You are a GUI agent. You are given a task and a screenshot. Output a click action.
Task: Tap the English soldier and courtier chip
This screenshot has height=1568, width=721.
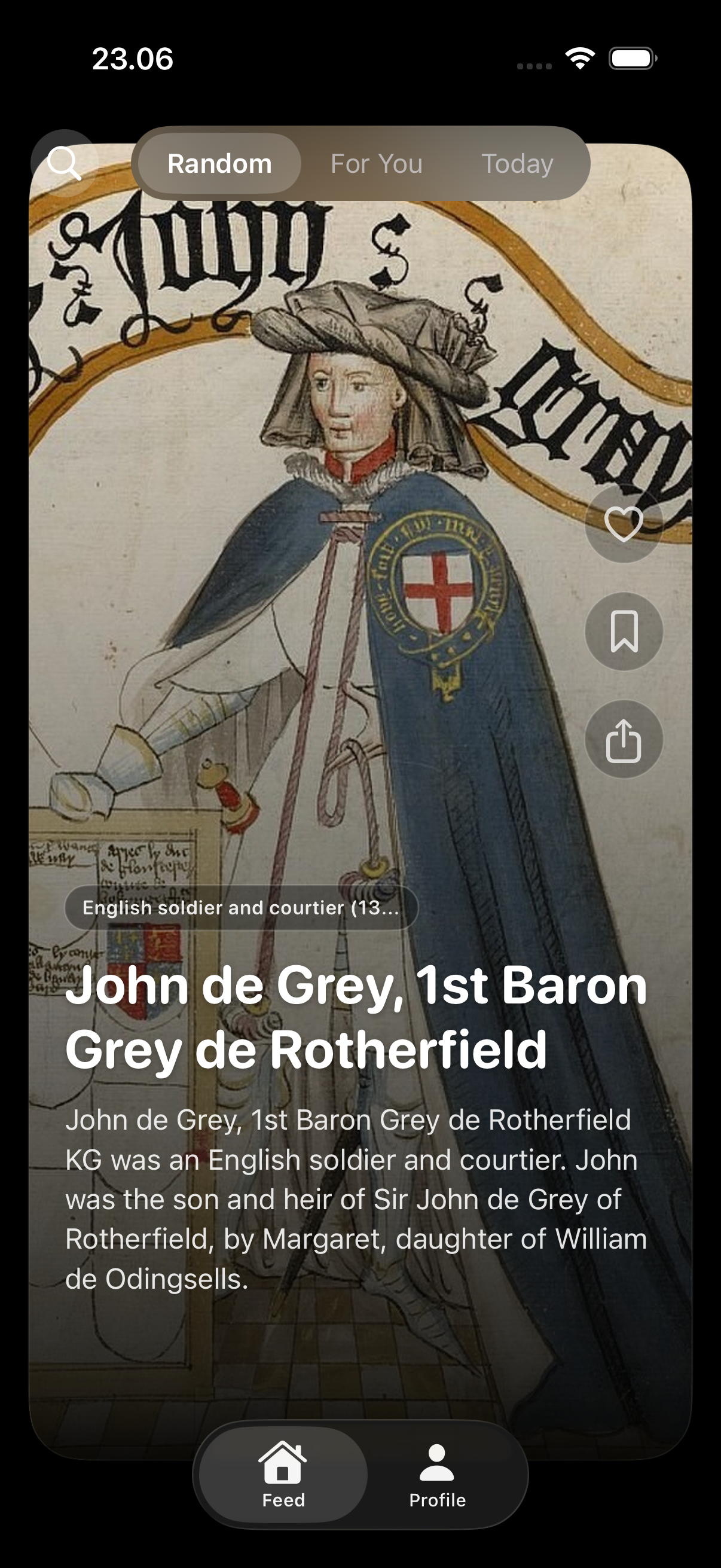click(x=241, y=908)
